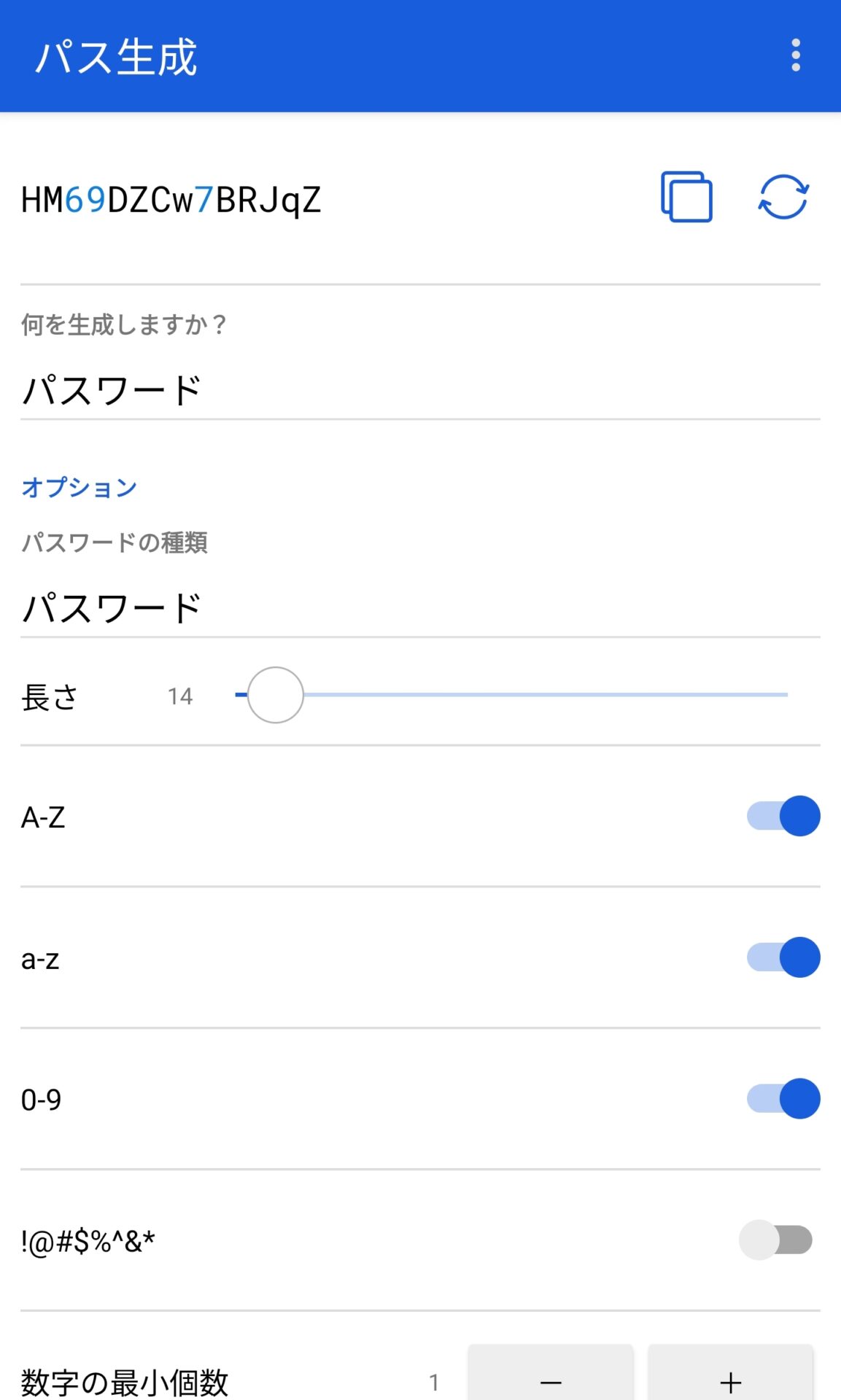Open the パスワードの種類 dropdown
The image size is (841, 1400).
[x=420, y=608]
